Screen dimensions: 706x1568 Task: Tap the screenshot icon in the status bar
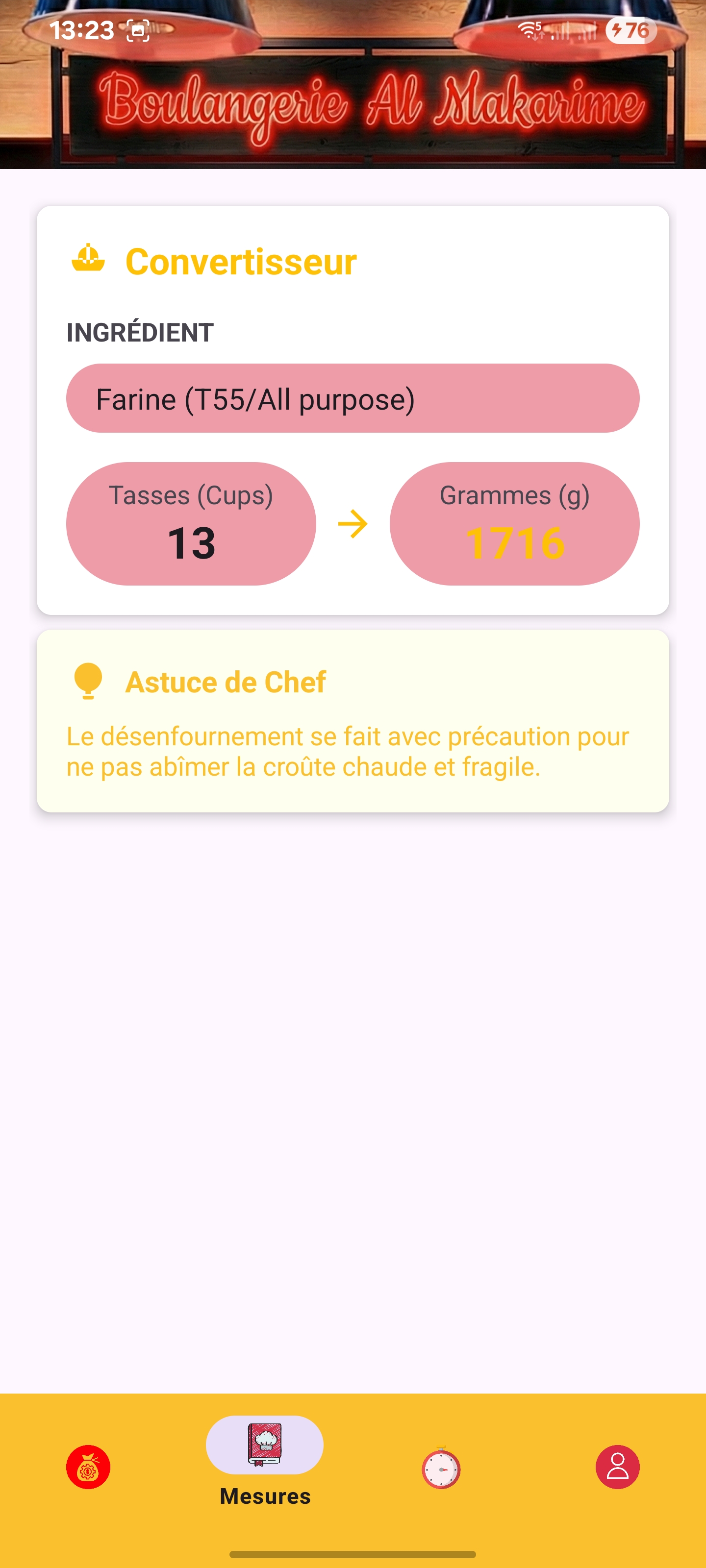click(139, 30)
